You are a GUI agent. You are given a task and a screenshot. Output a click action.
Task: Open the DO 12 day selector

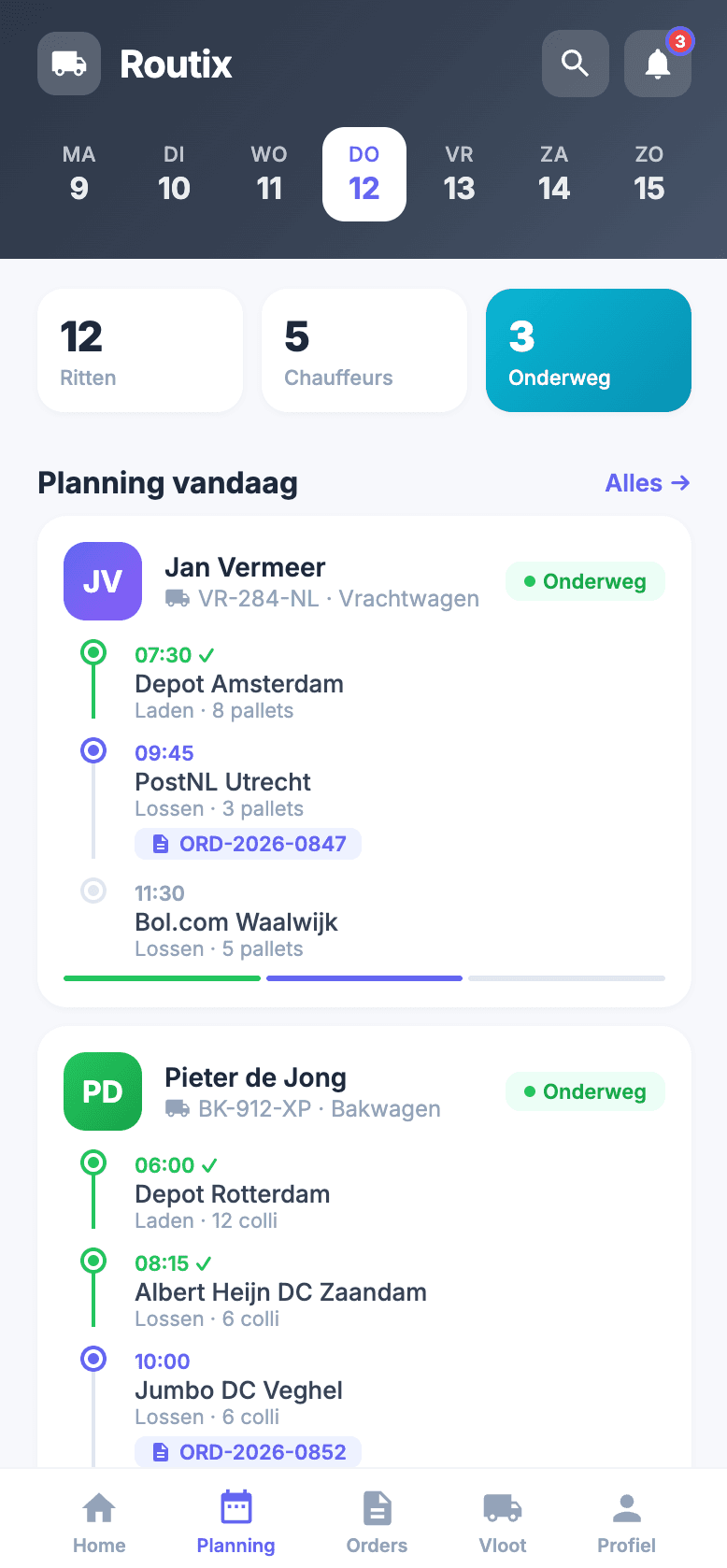(x=363, y=174)
